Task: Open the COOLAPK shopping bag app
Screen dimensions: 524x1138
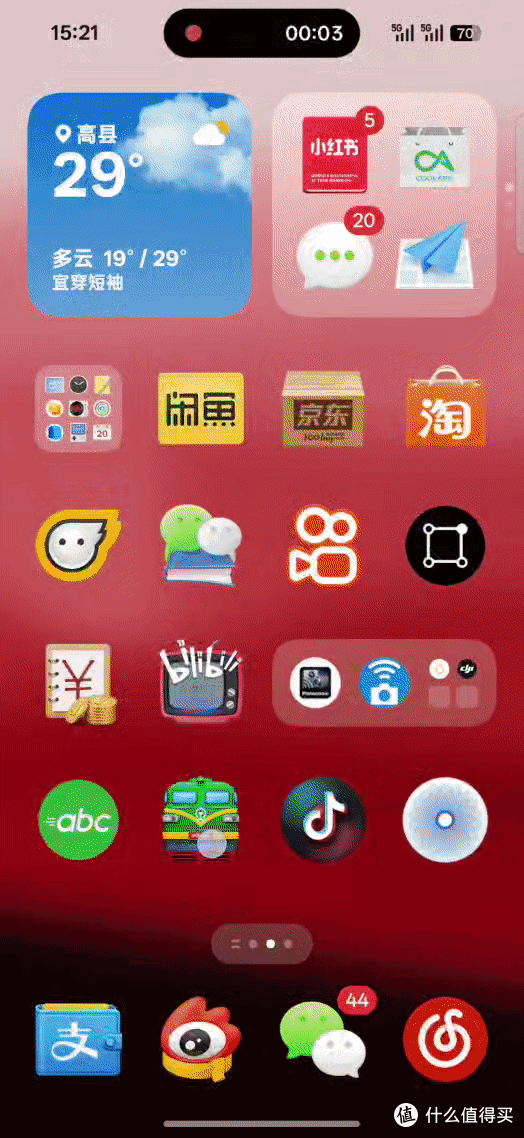Action: 435,157
